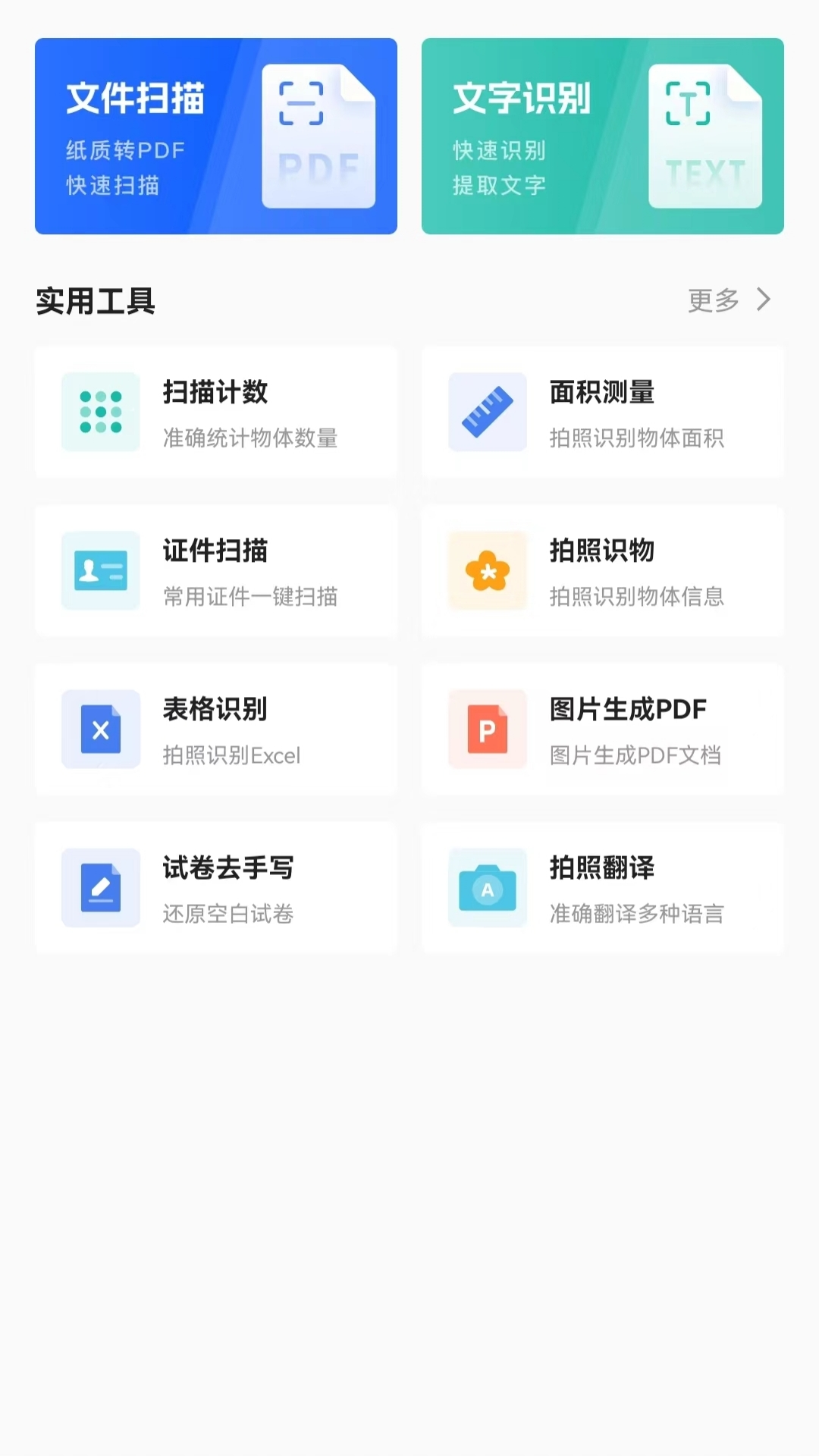Open the 文件扫描 scanning card
819x1456 pixels.
pos(215,135)
